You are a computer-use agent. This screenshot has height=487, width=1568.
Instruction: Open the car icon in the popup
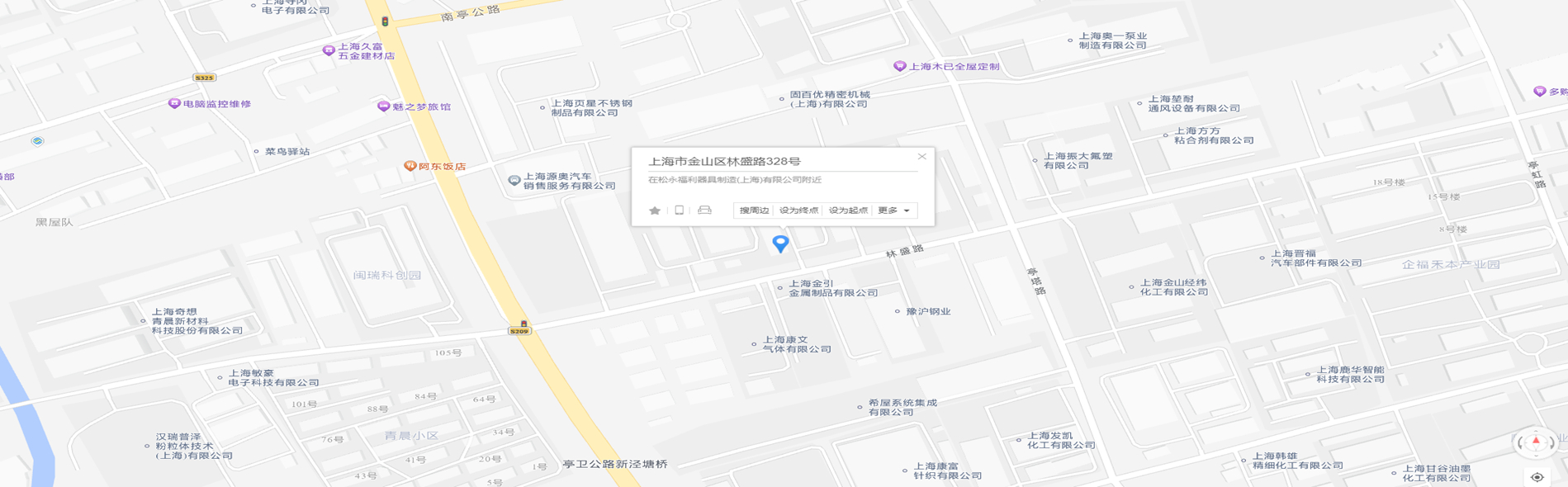tap(704, 210)
